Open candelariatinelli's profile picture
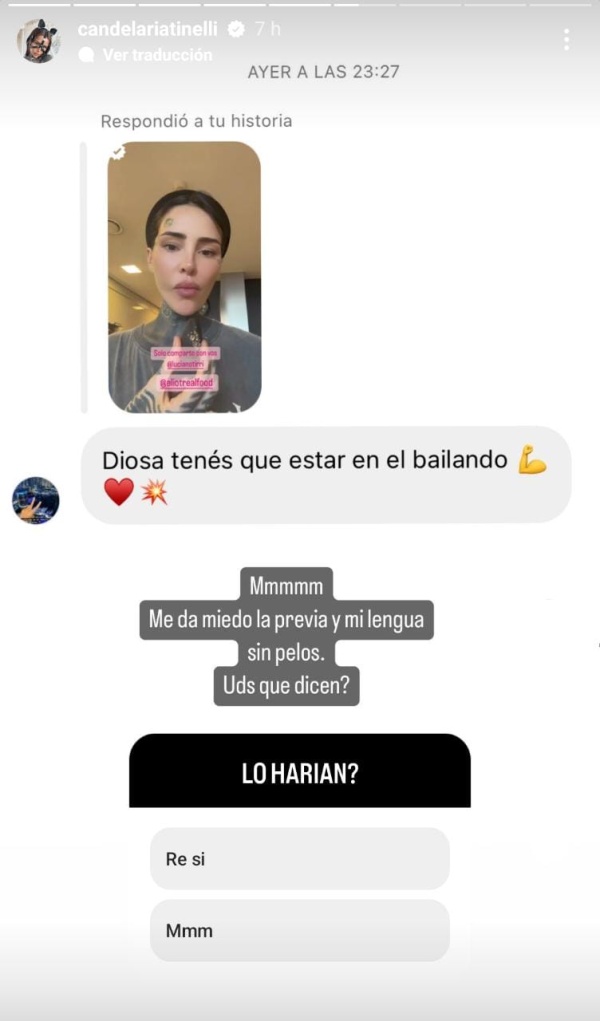This screenshot has width=600, height=1021. [x=38, y=41]
